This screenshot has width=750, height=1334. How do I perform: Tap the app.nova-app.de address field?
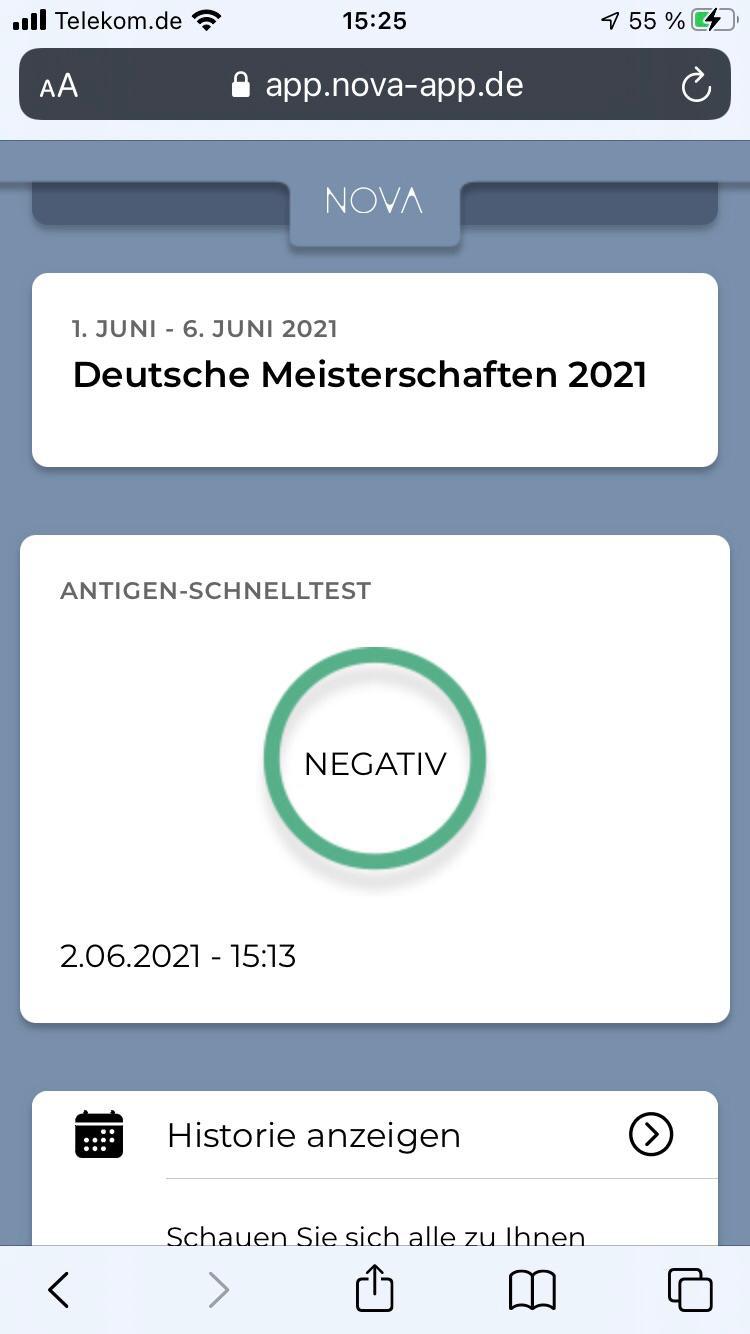[376, 85]
